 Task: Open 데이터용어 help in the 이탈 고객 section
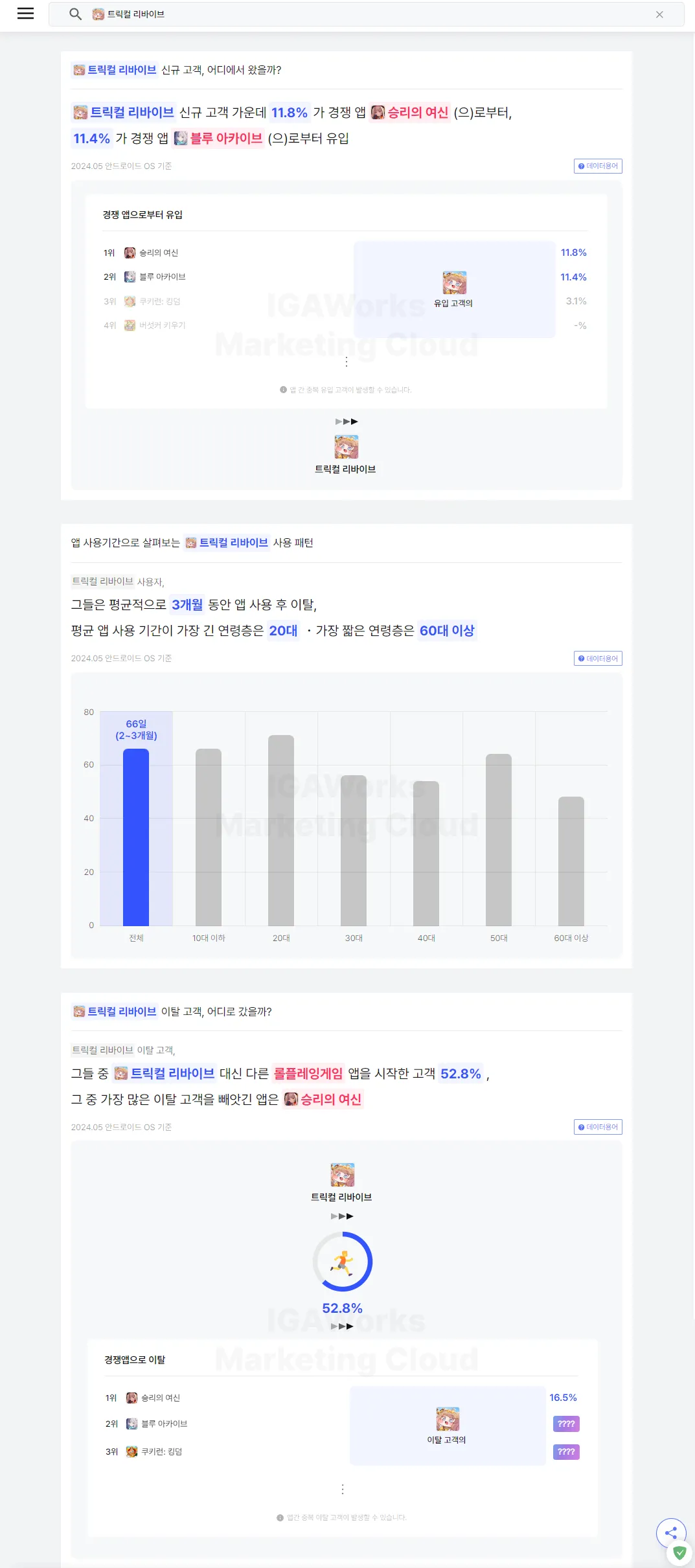tap(598, 1127)
